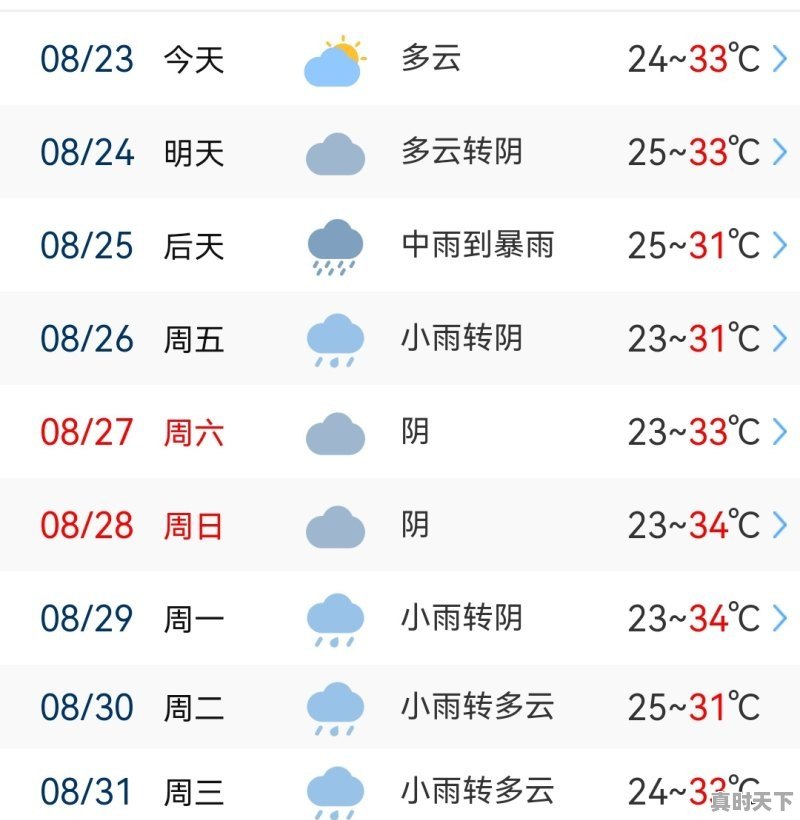Click the rain icon for 08/29 Monday

[334, 618]
